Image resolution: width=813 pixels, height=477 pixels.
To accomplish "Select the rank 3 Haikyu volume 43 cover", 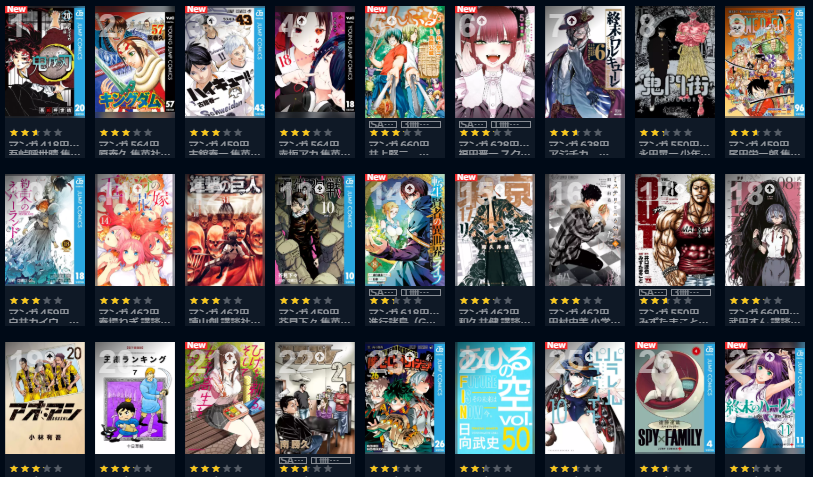I will point(224,62).
